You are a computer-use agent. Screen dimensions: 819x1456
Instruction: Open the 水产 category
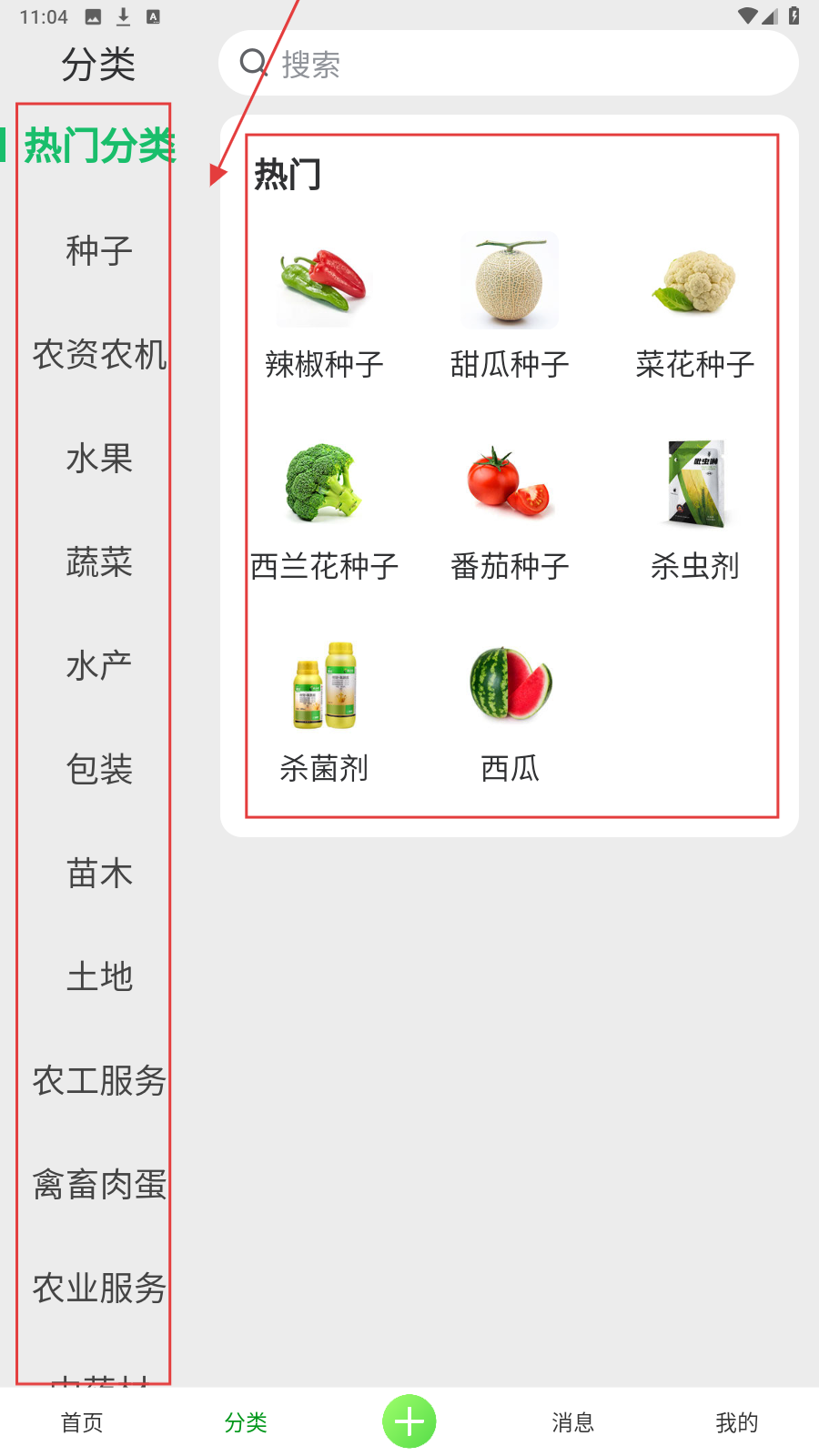(99, 665)
